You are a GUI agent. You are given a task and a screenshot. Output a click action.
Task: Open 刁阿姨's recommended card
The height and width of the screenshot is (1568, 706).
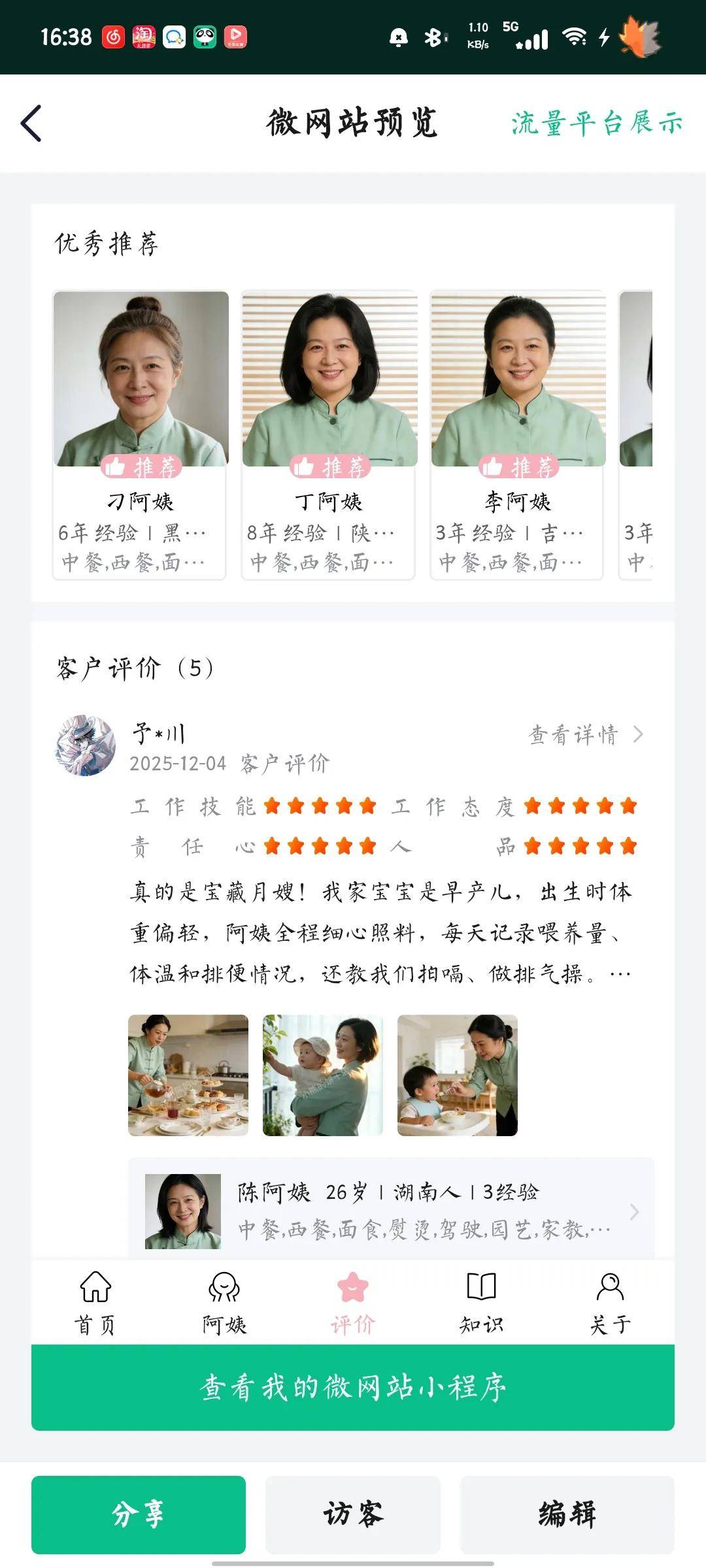140,434
